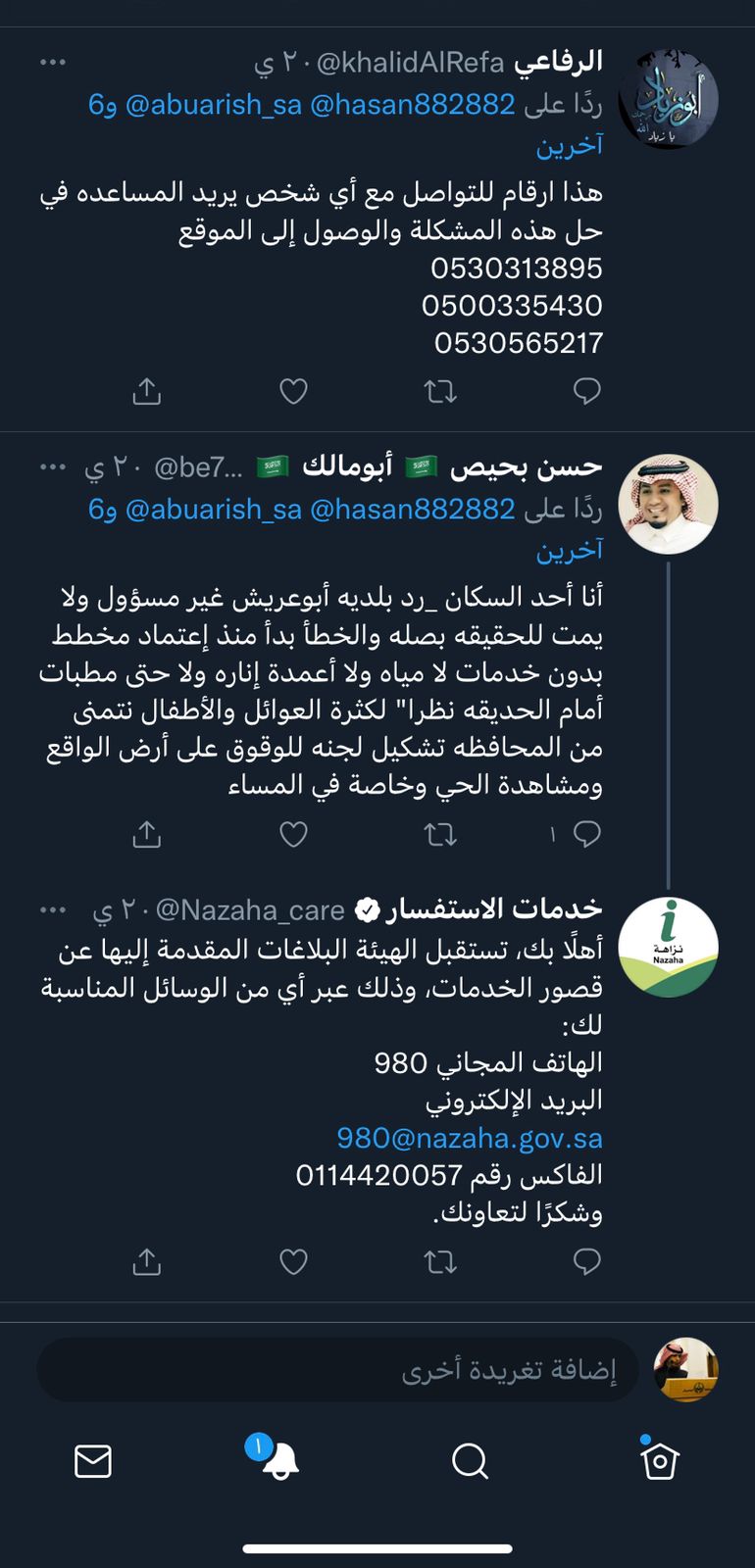Go to the Home tab

659,1460
